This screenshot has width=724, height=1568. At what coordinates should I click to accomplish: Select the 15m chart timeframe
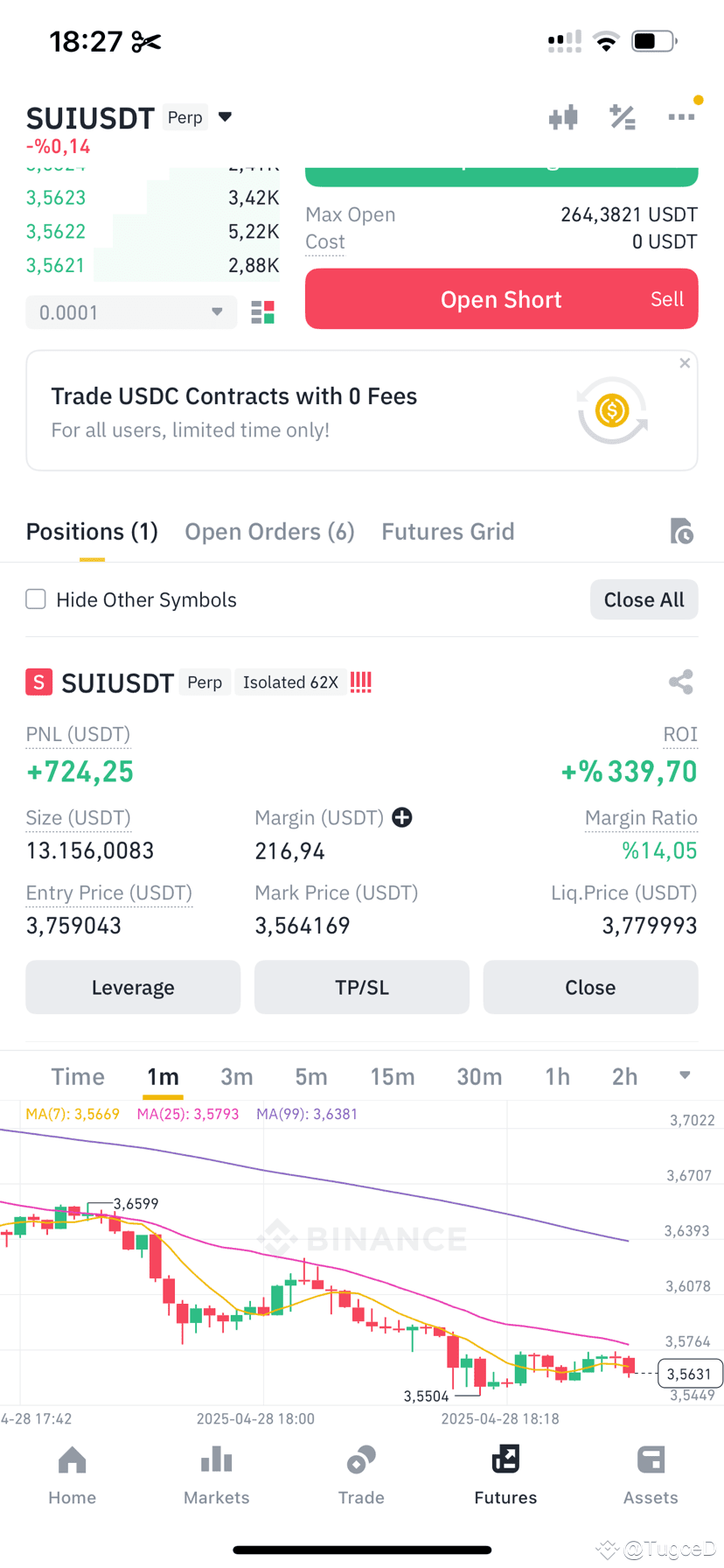click(393, 1076)
